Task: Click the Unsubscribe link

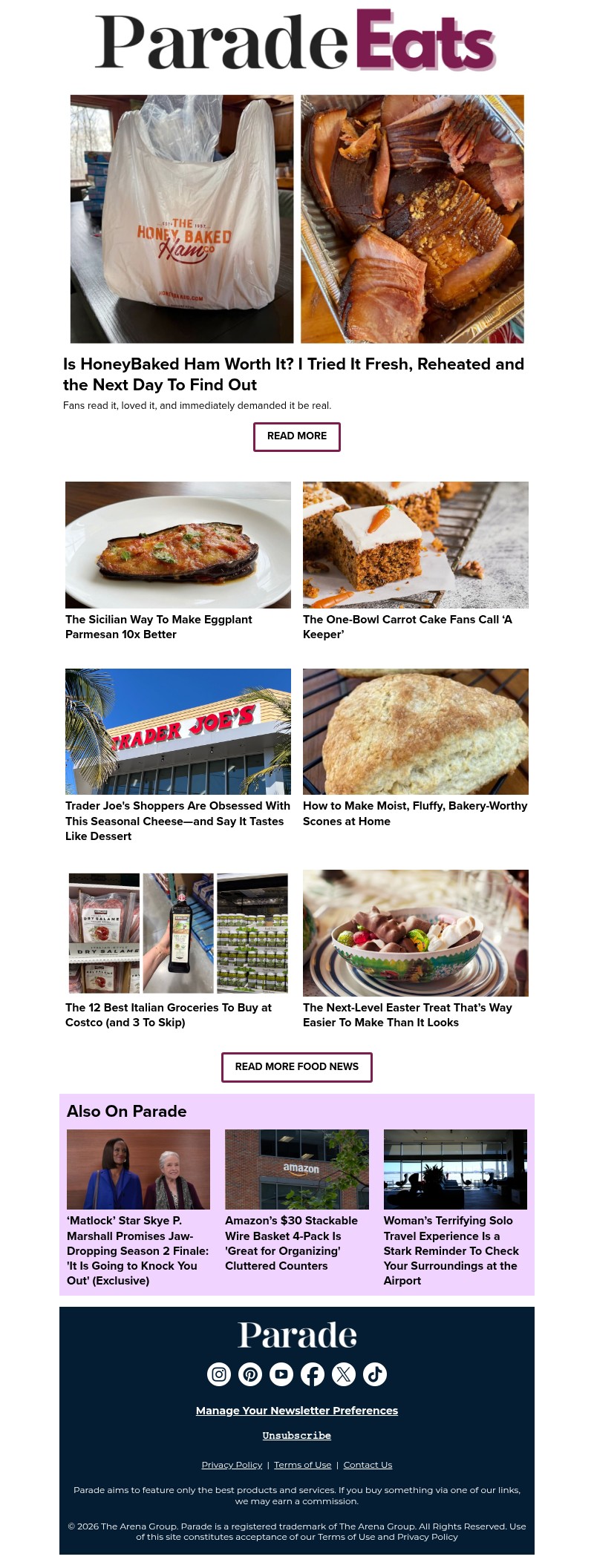Action: pos(297,1435)
